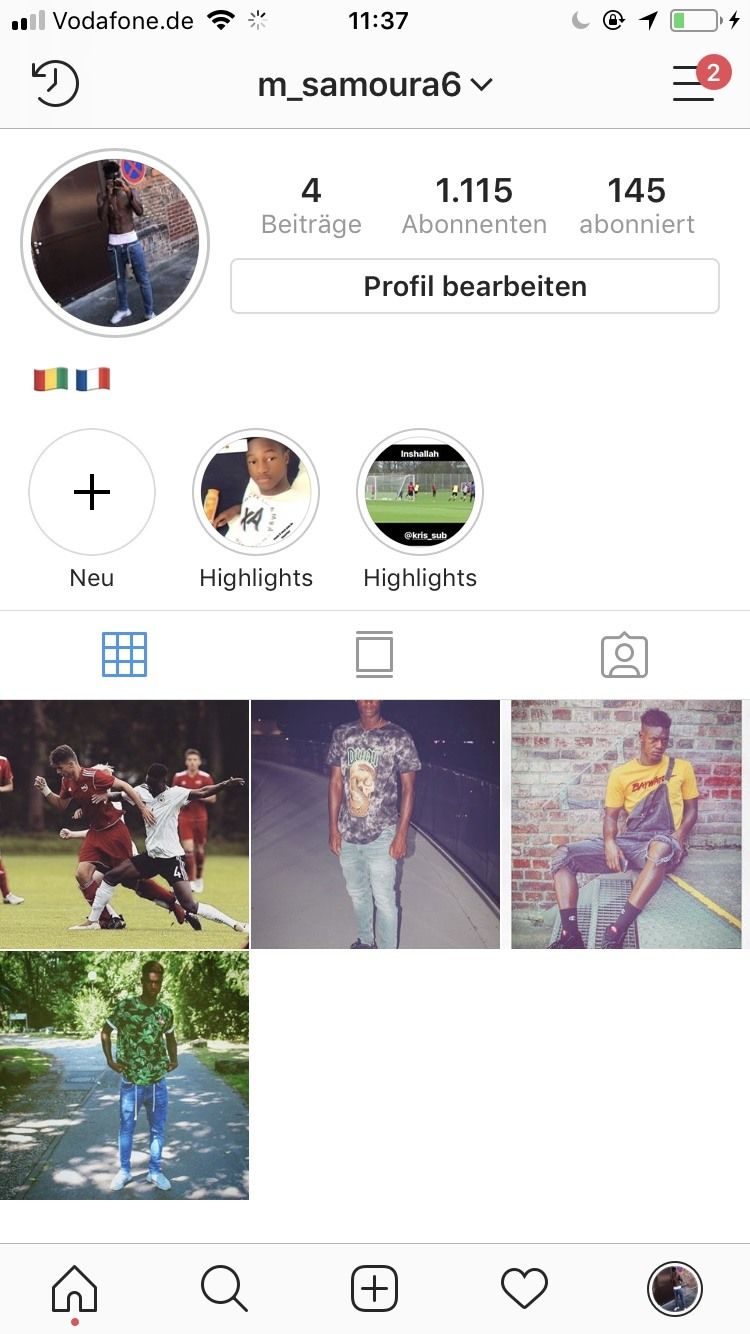Open the night photo in skull t-shirt
The image size is (750, 1334).
pyautogui.click(x=375, y=824)
